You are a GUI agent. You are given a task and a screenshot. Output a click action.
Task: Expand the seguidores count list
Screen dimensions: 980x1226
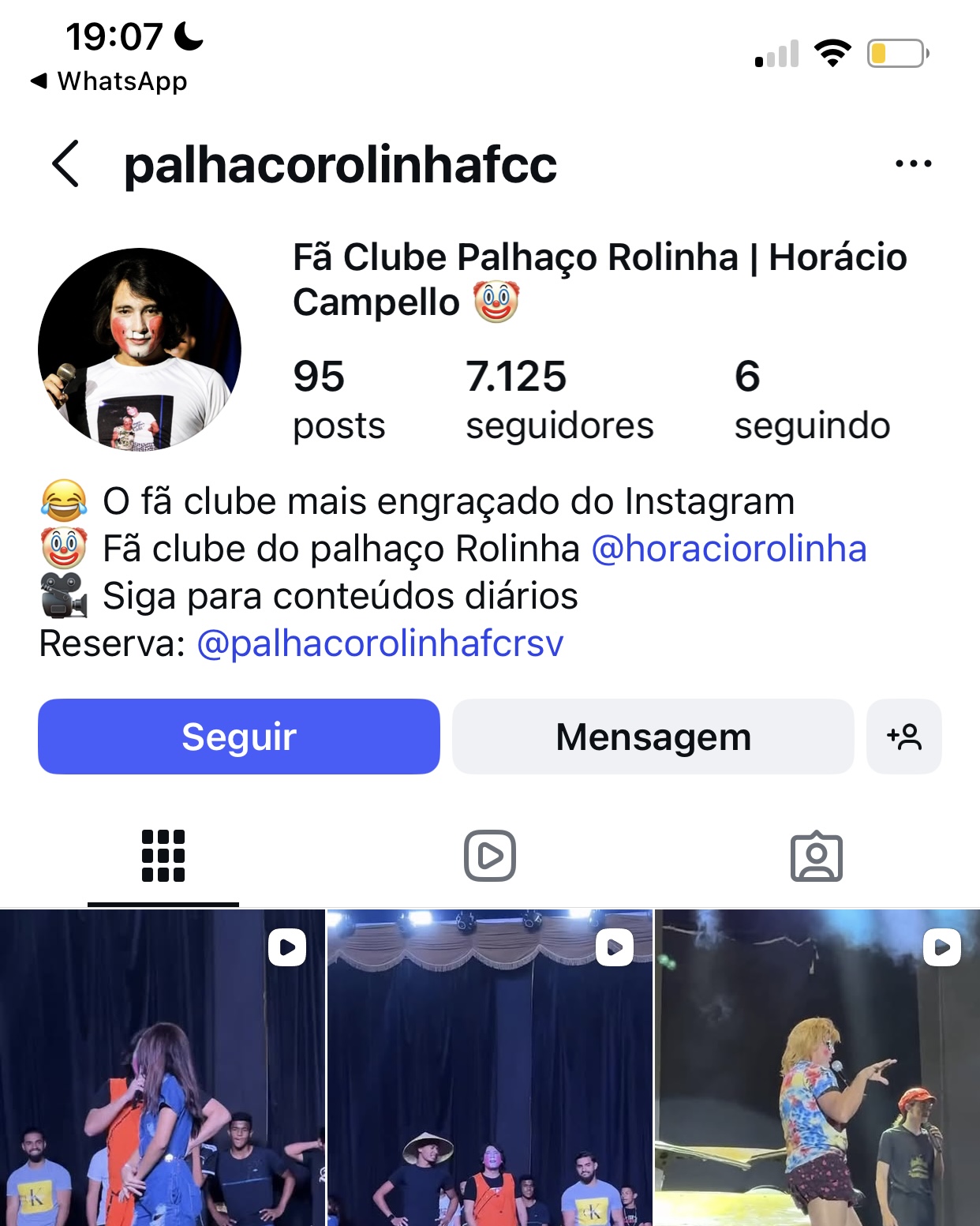pos(559,399)
